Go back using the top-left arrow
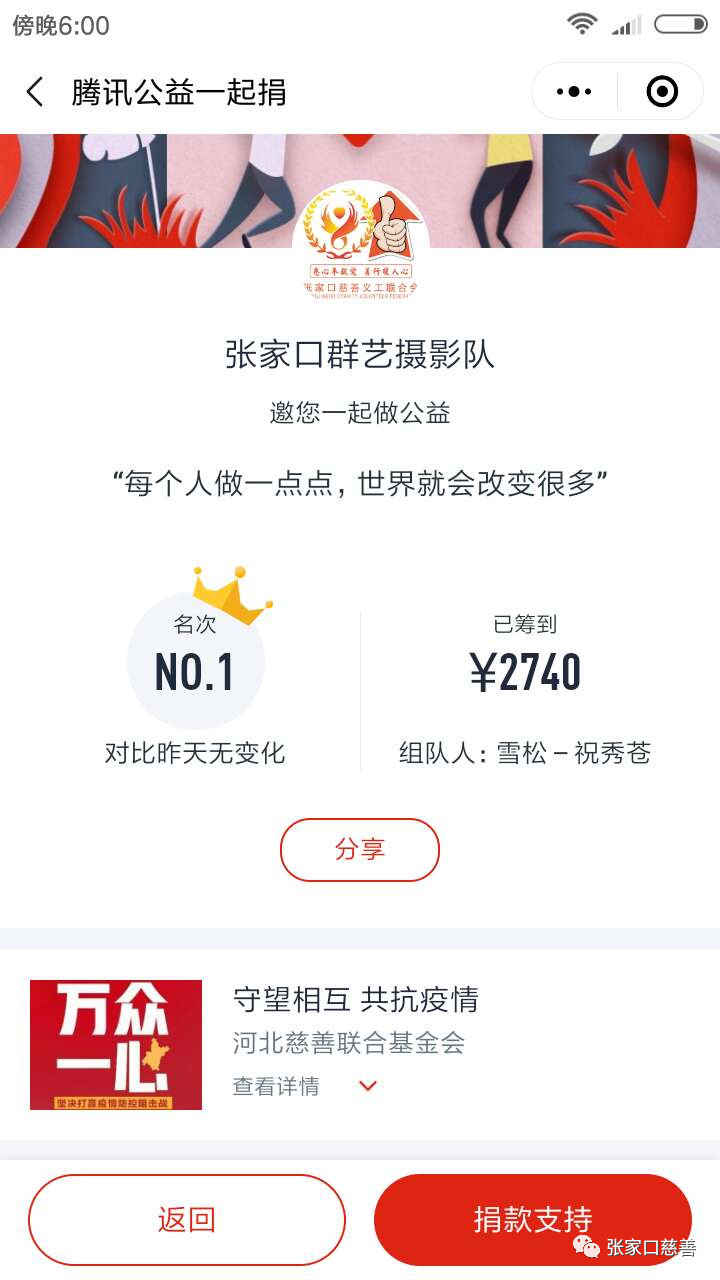The image size is (720, 1280). 35,93
